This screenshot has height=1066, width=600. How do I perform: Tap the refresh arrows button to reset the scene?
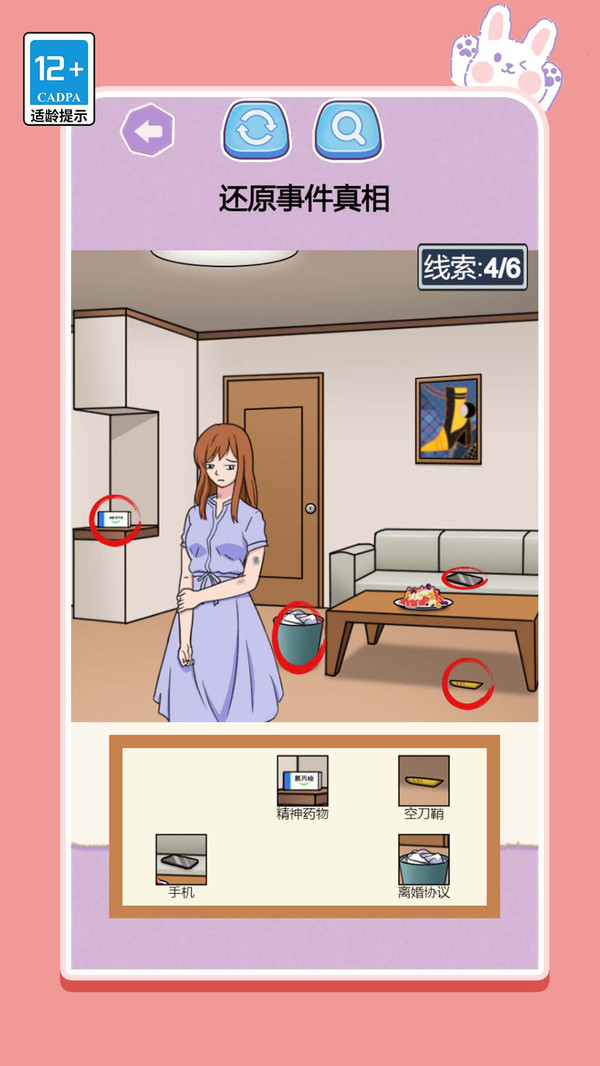tap(255, 129)
